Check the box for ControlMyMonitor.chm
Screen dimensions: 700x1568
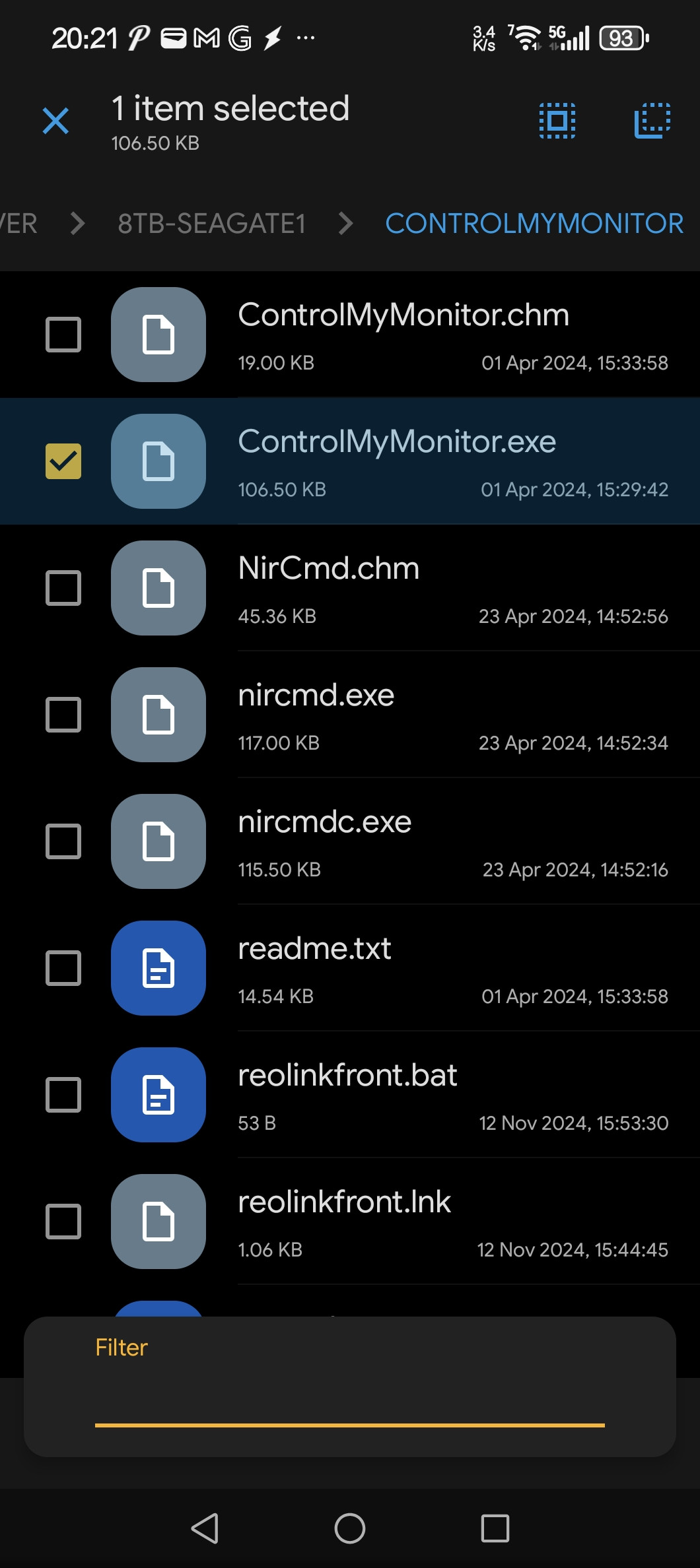pos(63,335)
